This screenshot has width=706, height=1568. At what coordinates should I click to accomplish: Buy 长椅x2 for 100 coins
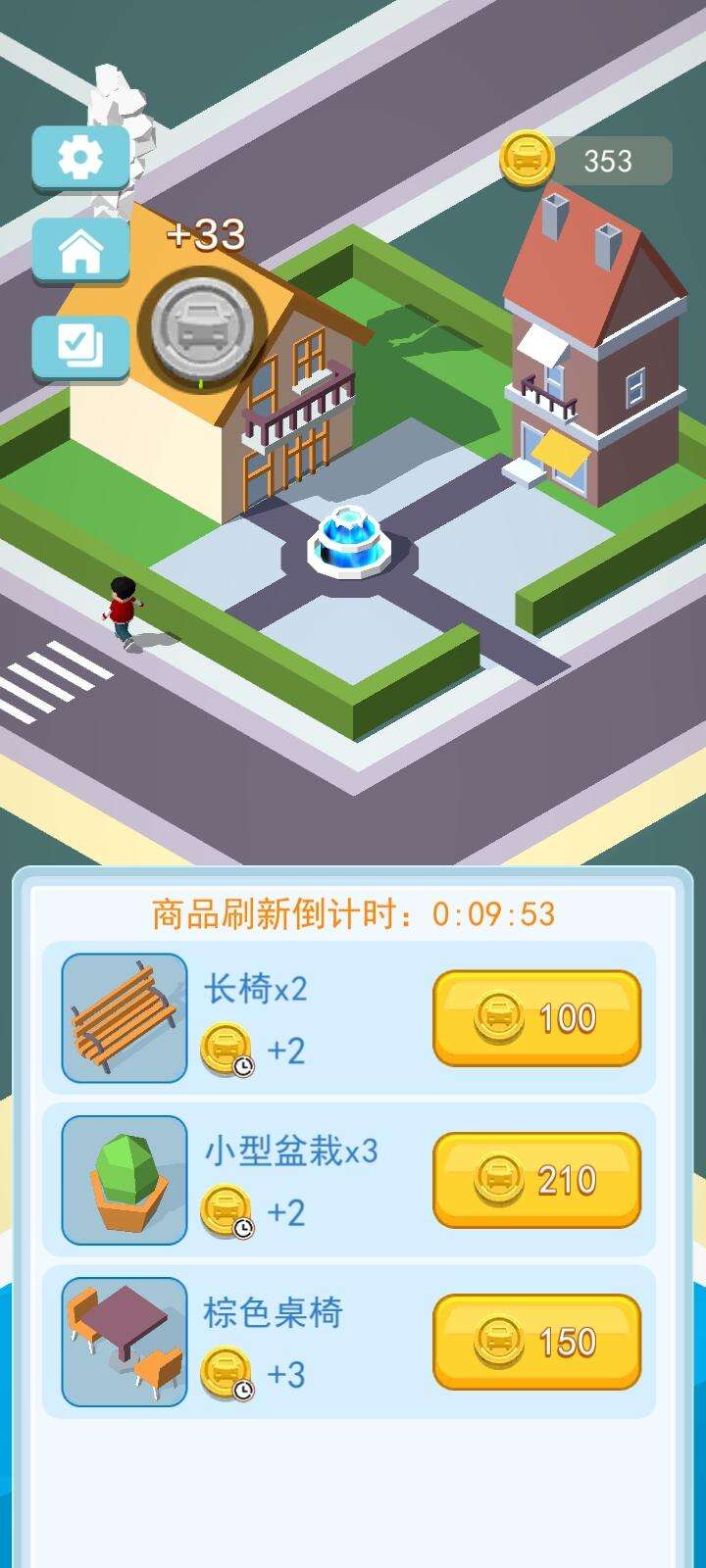(x=536, y=1018)
